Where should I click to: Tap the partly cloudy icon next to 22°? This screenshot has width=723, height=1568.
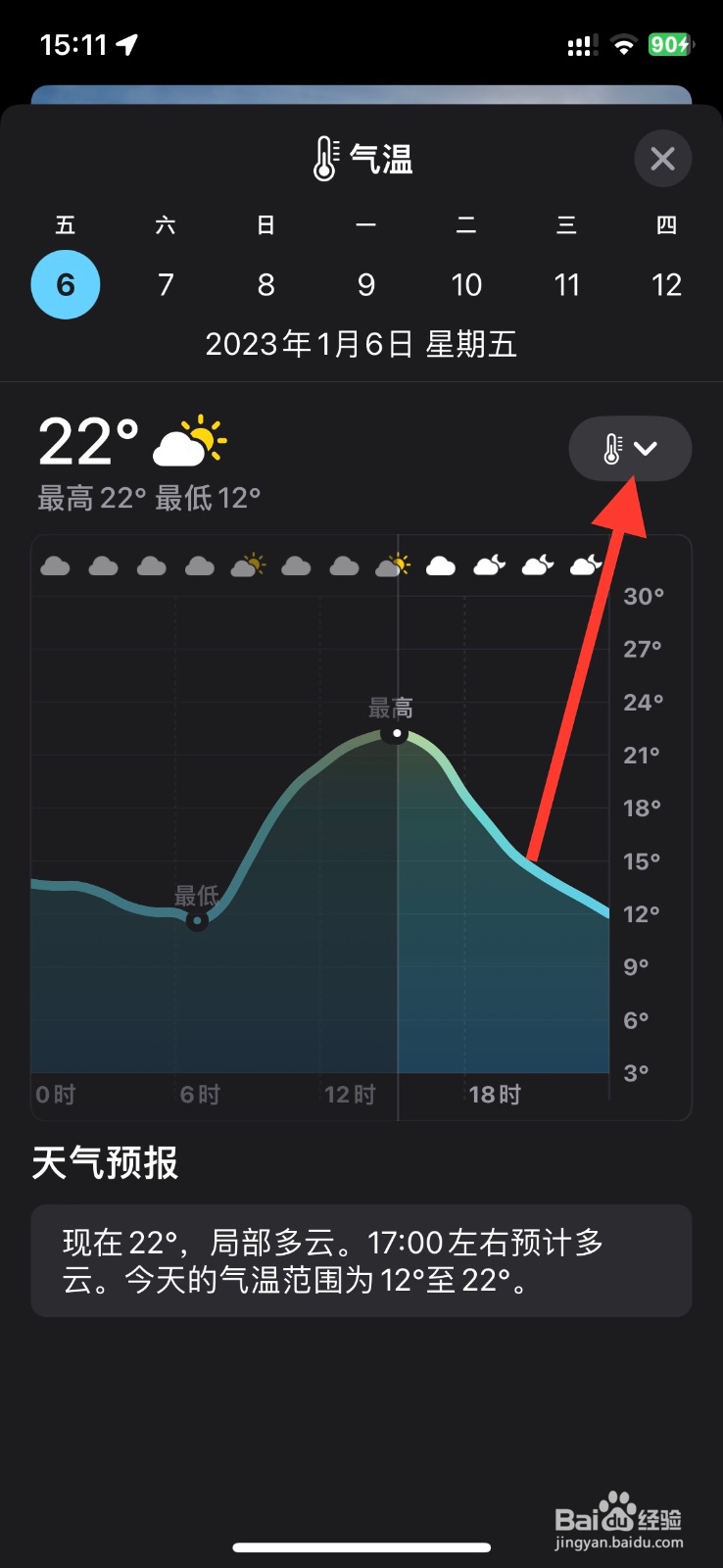pos(189,444)
